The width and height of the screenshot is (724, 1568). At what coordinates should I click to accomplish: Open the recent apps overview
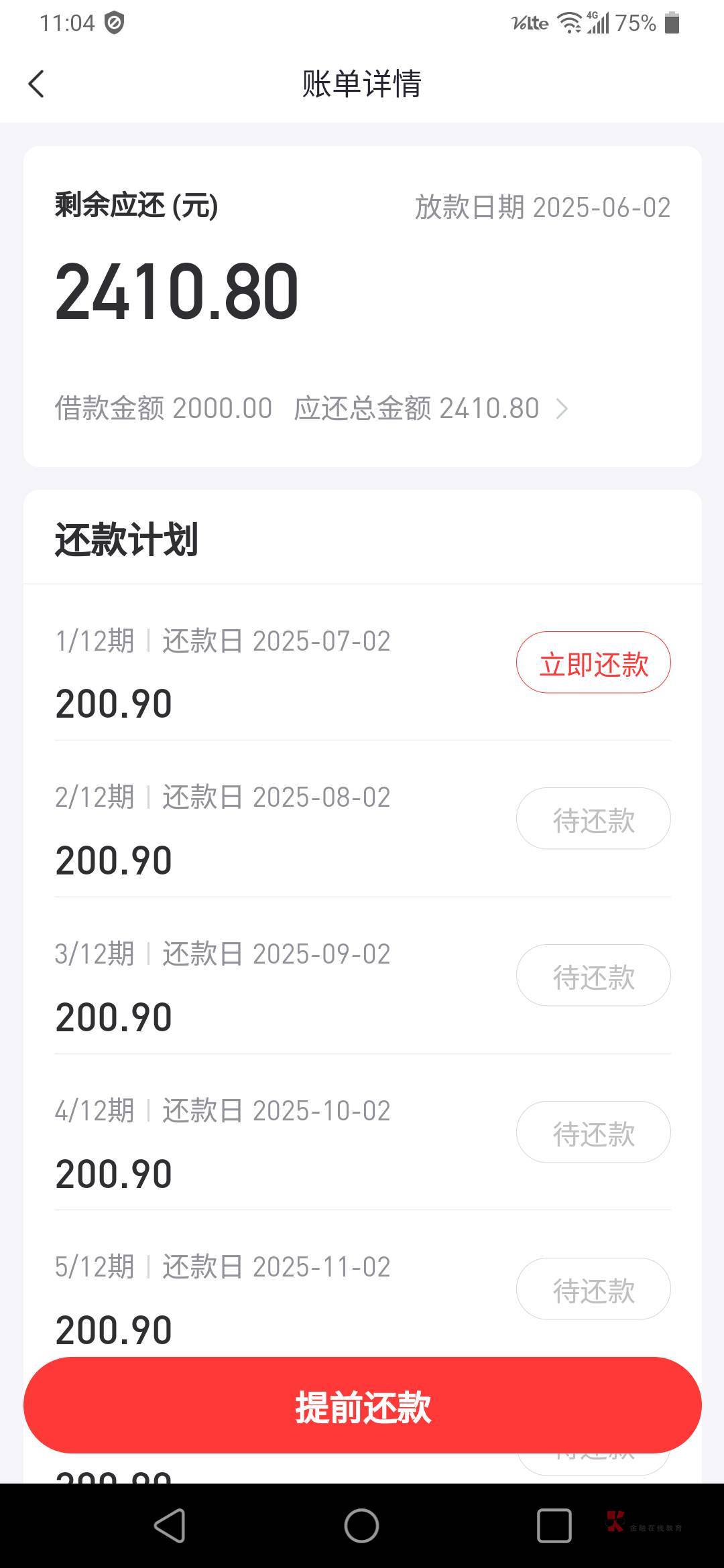pos(554,1526)
